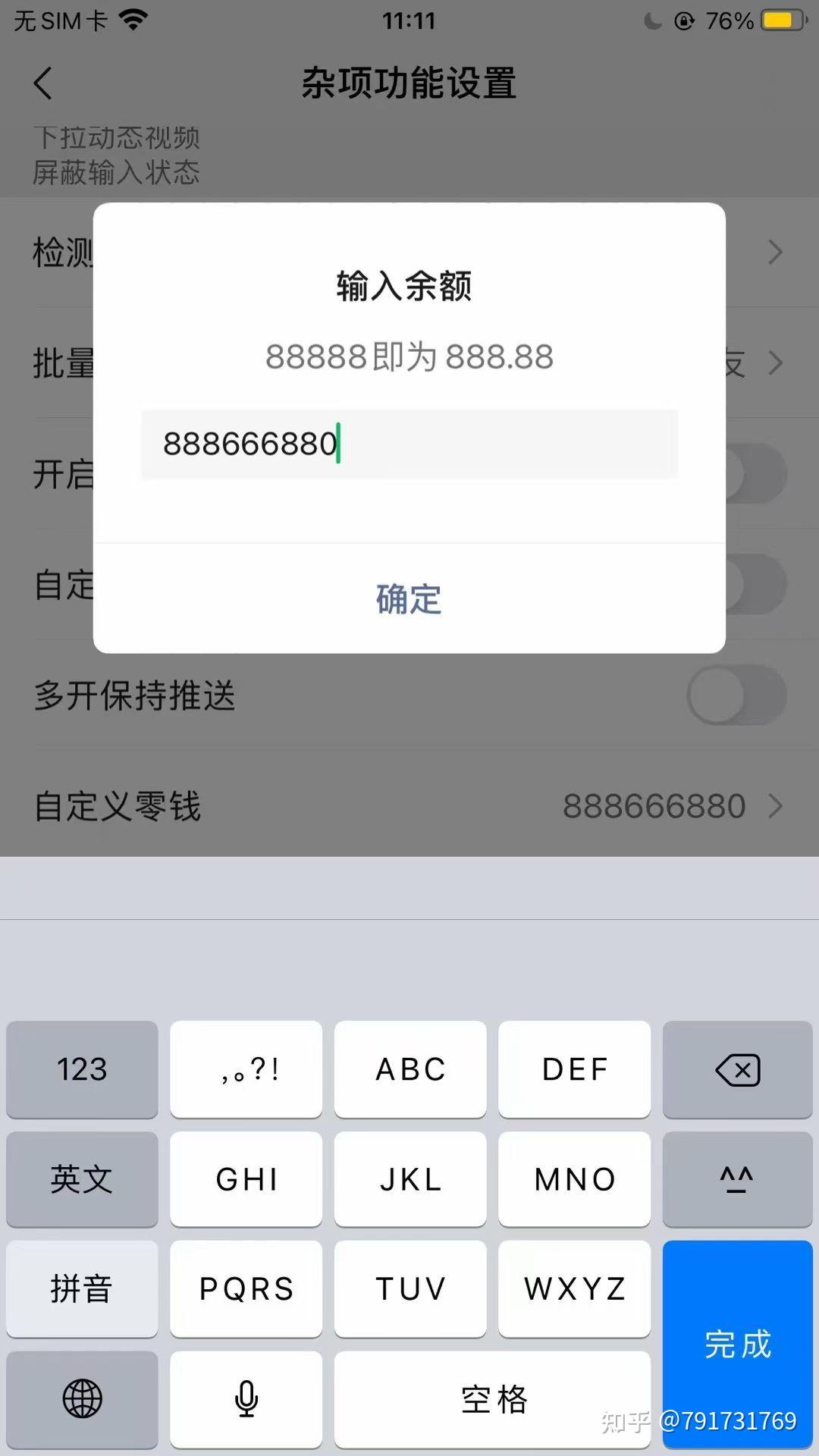Confirm the balance with 确定
The image size is (819, 1456).
coord(409,599)
